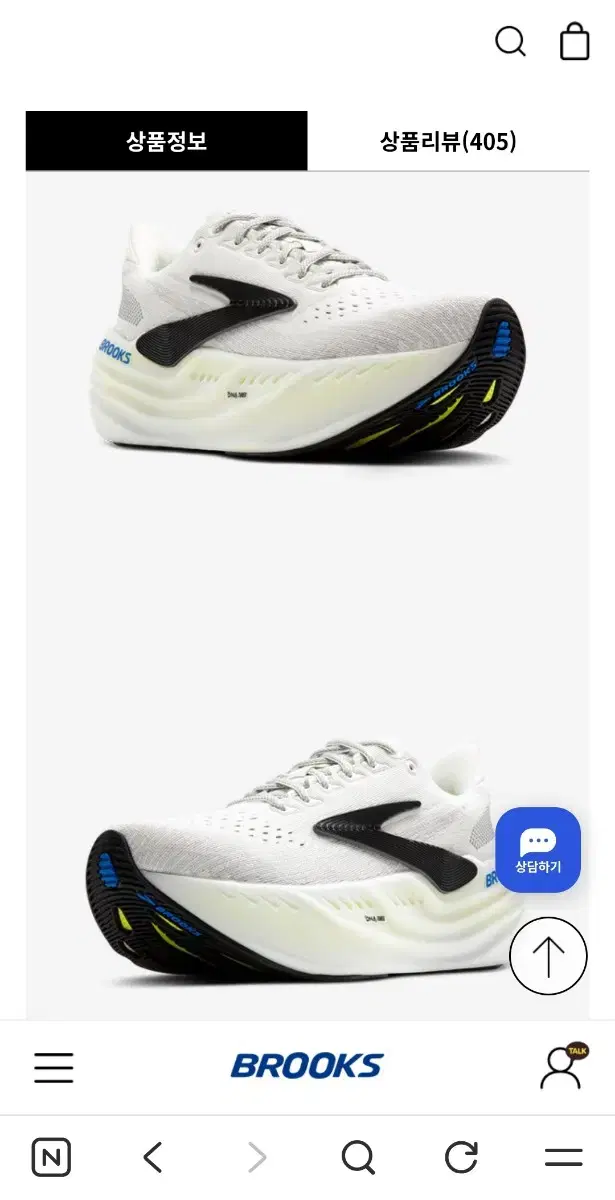Tap the browser toolbar search icon
This screenshot has width=615, height=1200.
358,1158
